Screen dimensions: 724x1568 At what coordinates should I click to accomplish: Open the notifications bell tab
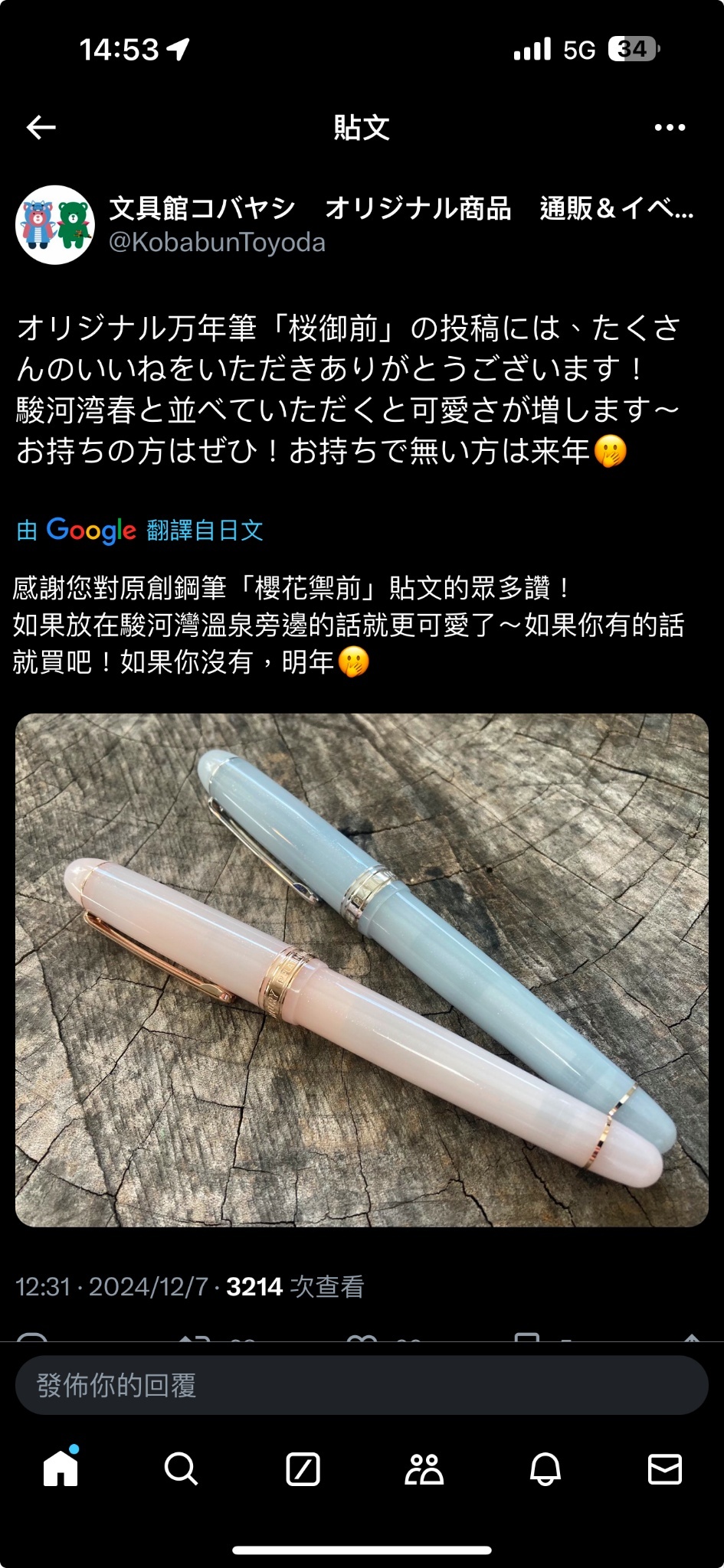point(545,1468)
